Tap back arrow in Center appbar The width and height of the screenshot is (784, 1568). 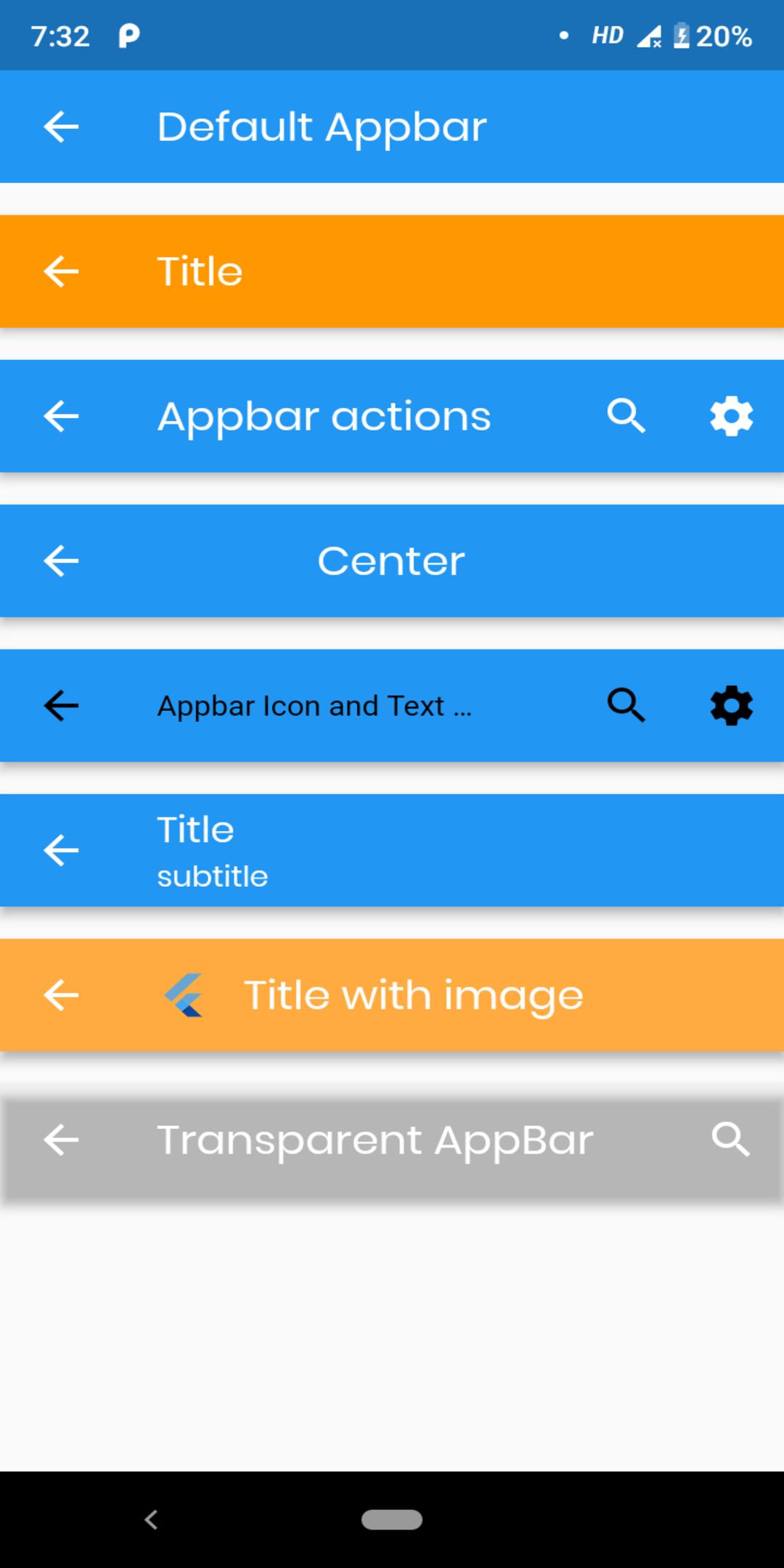61,560
